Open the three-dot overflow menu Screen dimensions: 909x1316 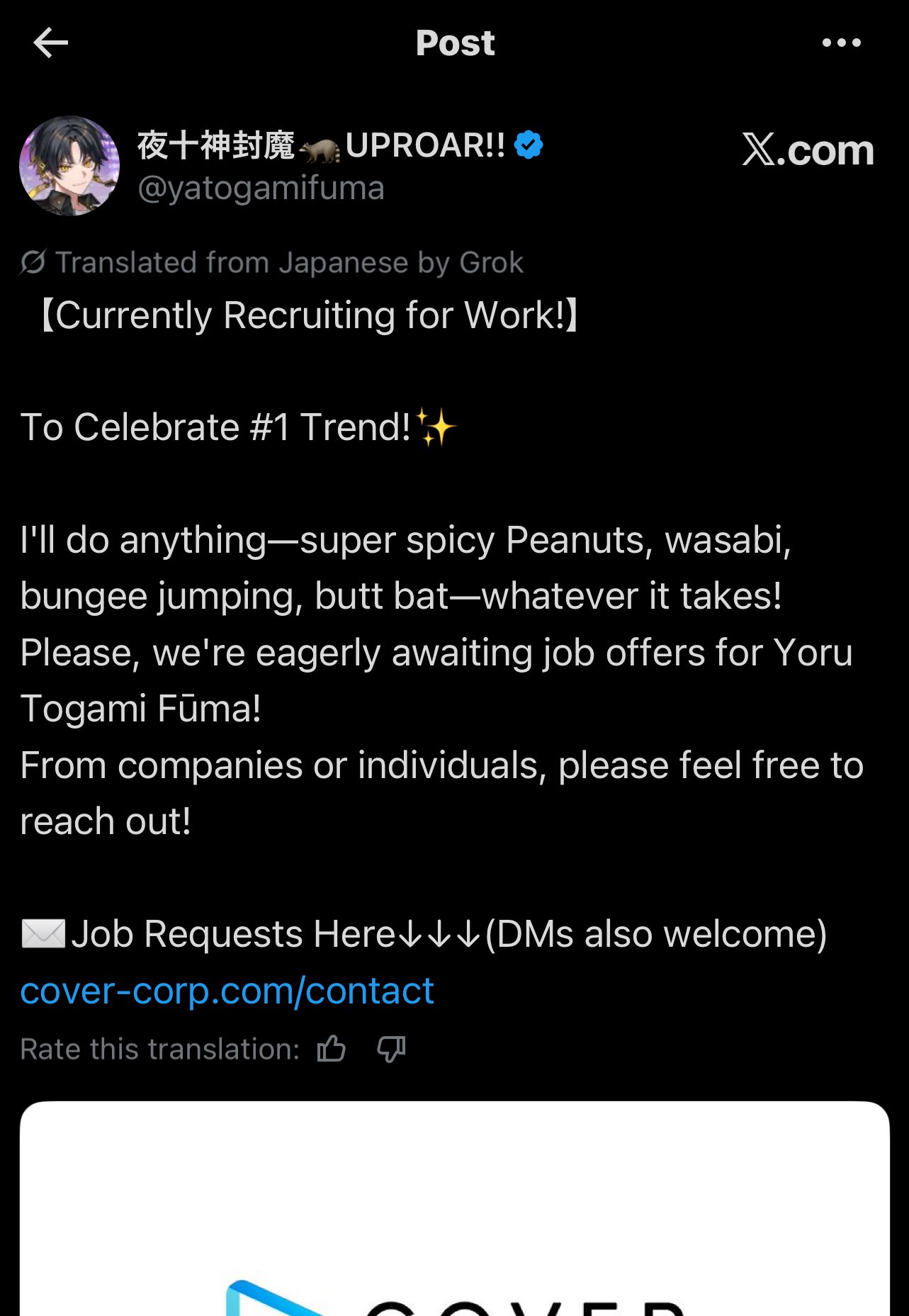pyautogui.click(x=841, y=43)
